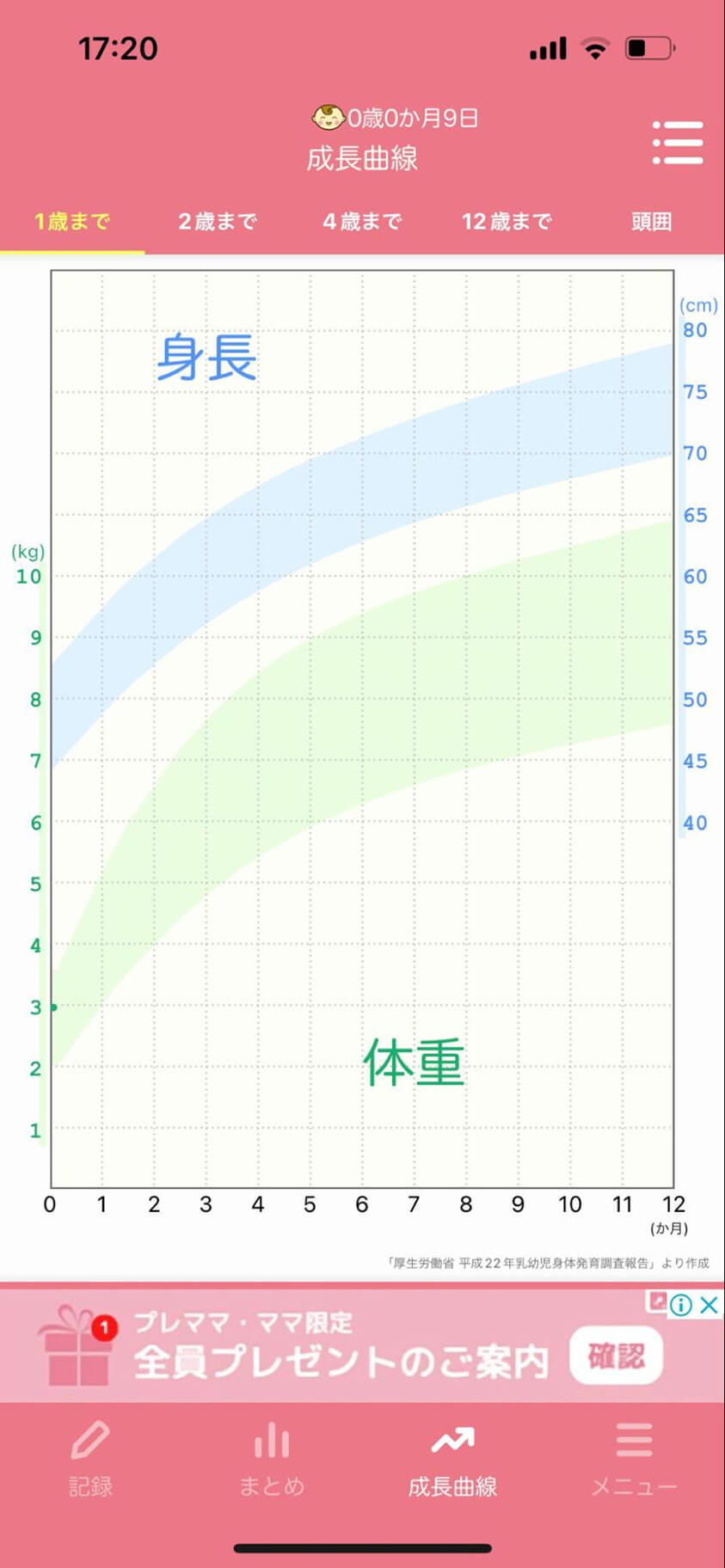
Task: Tap the child profile 0歳0か月9日 header
Action: [x=396, y=118]
